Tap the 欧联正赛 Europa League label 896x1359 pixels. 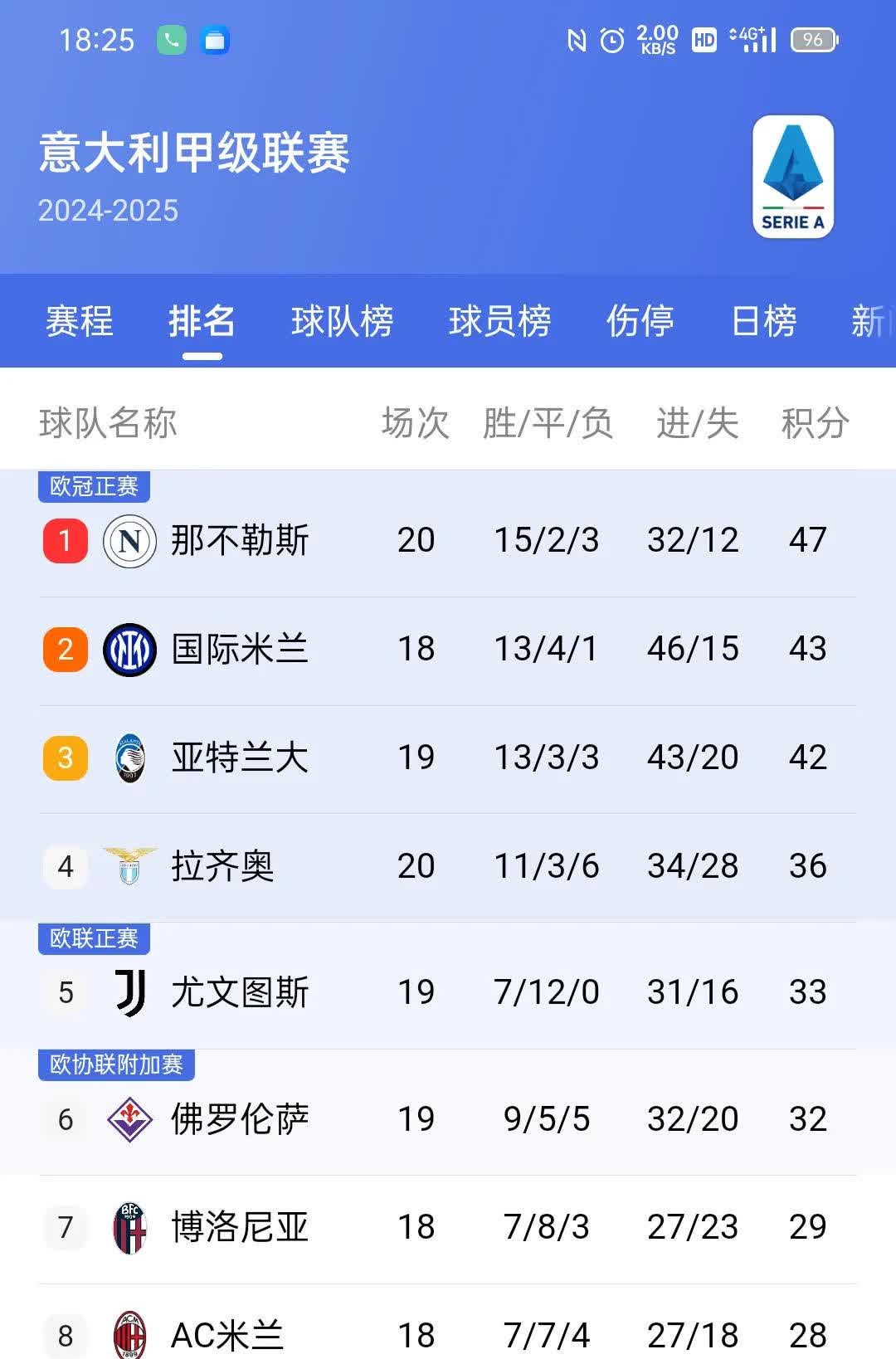93,938
